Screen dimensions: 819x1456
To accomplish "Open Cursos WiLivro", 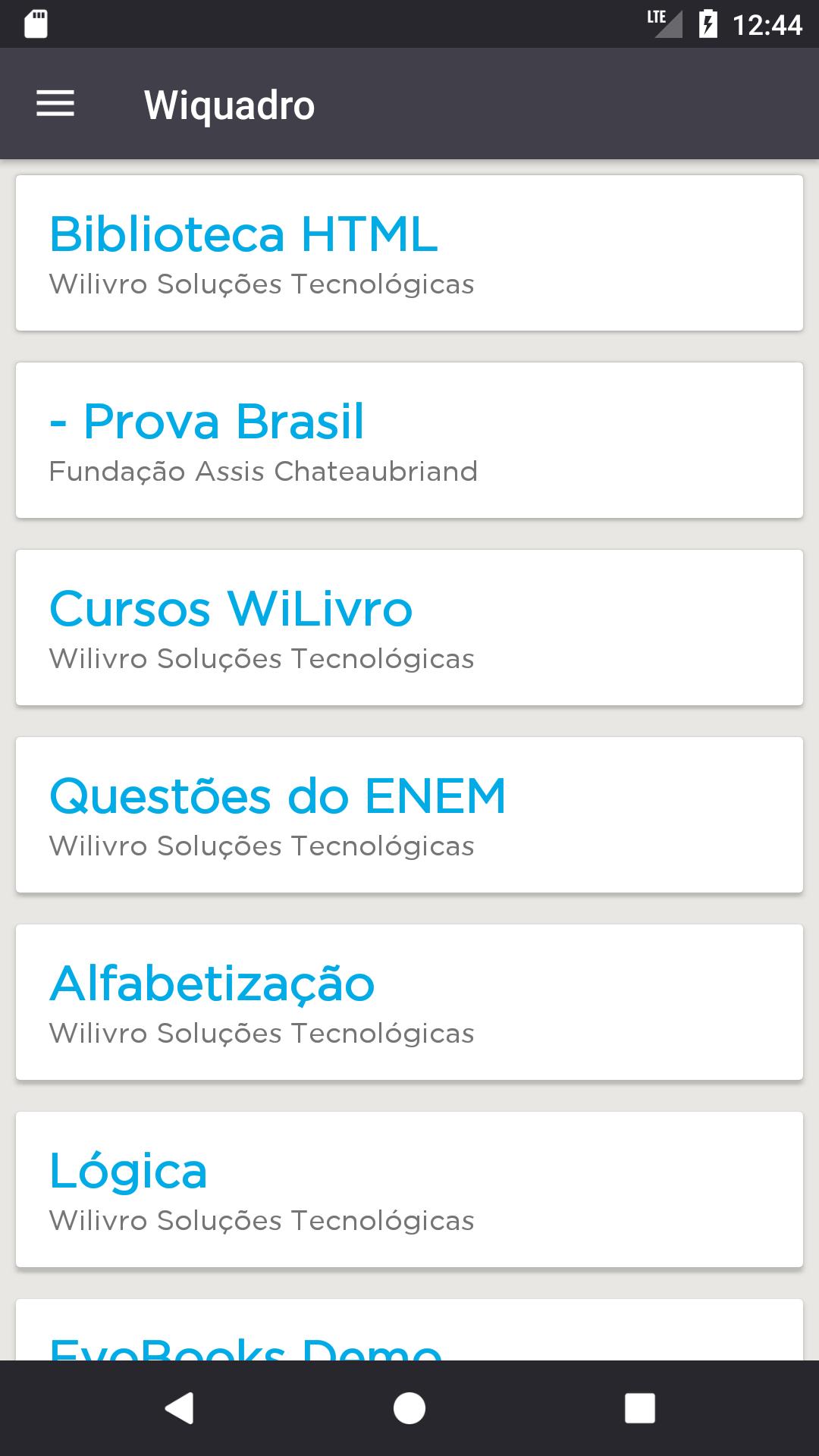I will (409, 627).
